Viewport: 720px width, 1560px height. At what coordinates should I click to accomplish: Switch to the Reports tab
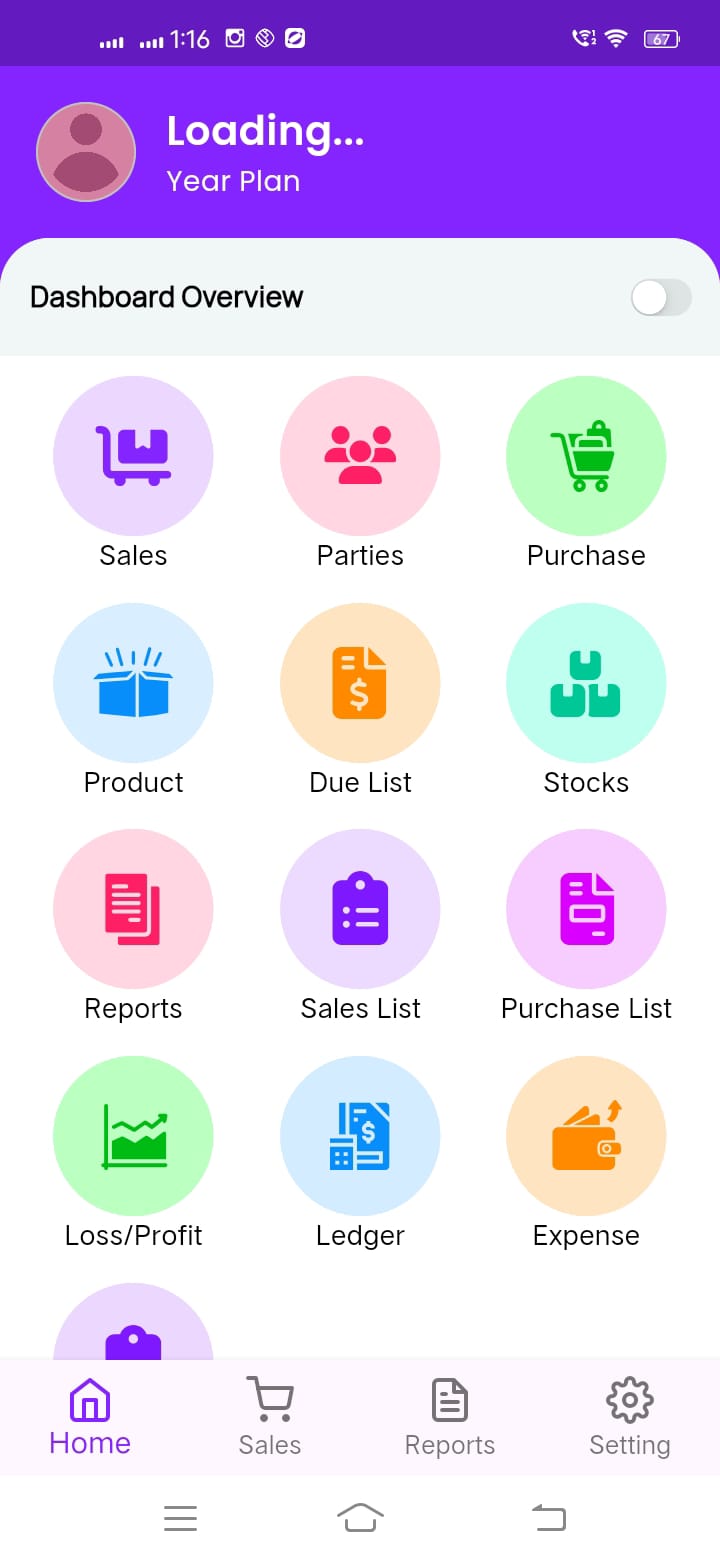click(x=449, y=1415)
